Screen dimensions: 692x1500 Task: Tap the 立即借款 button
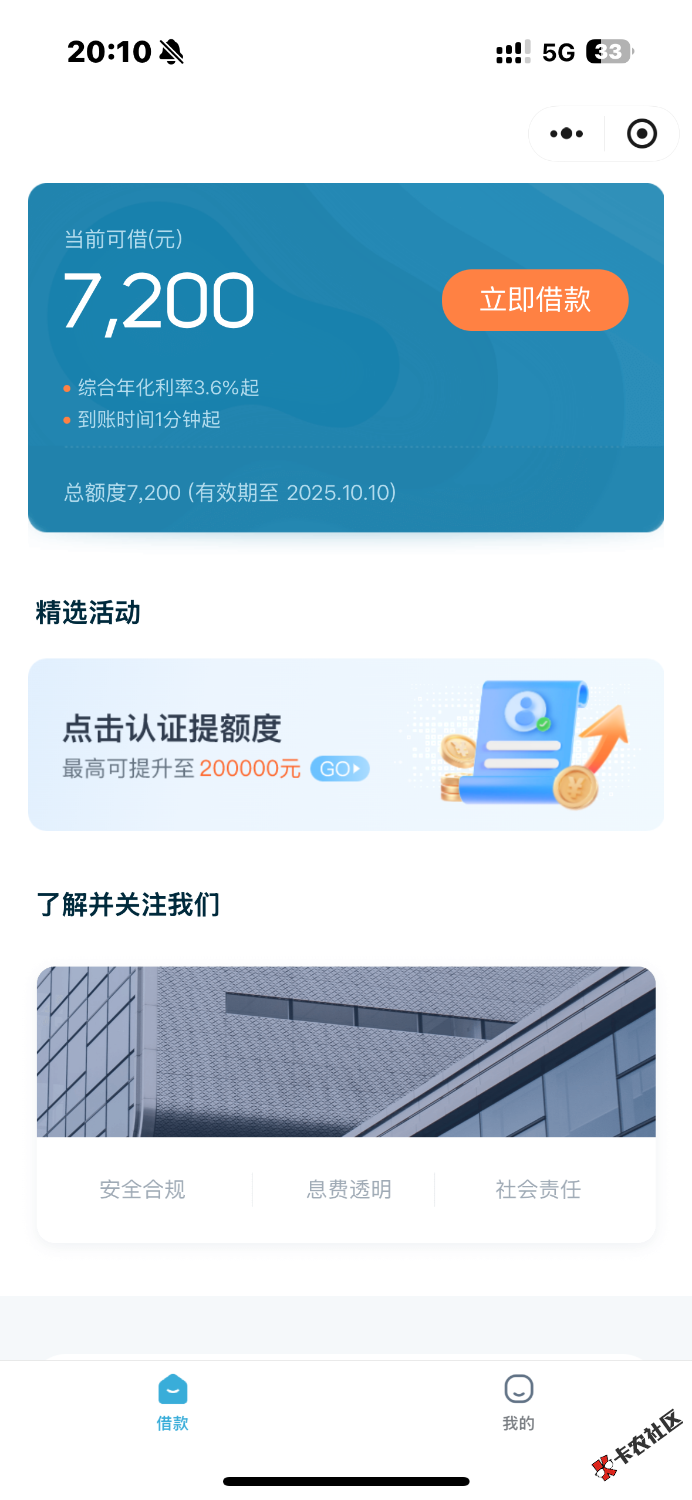535,300
